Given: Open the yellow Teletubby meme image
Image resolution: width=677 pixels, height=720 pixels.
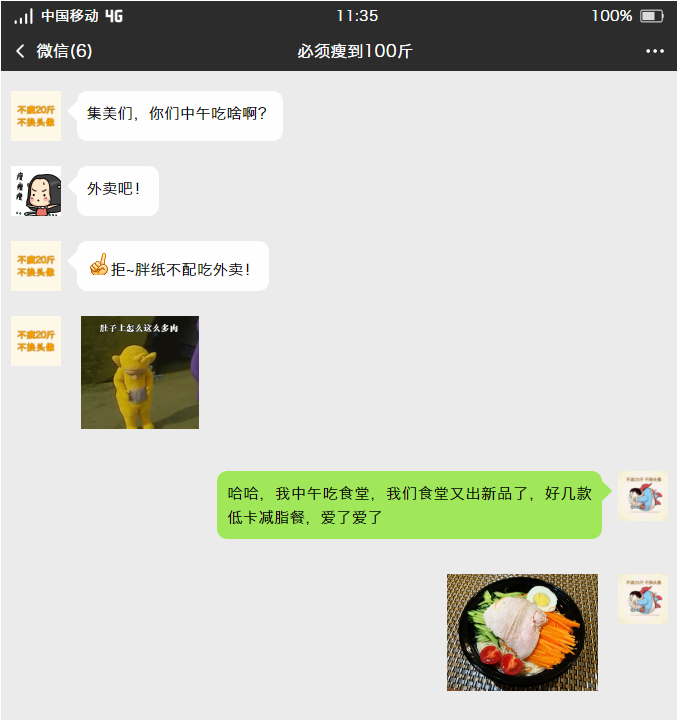Looking at the screenshot, I should tap(140, 372).
